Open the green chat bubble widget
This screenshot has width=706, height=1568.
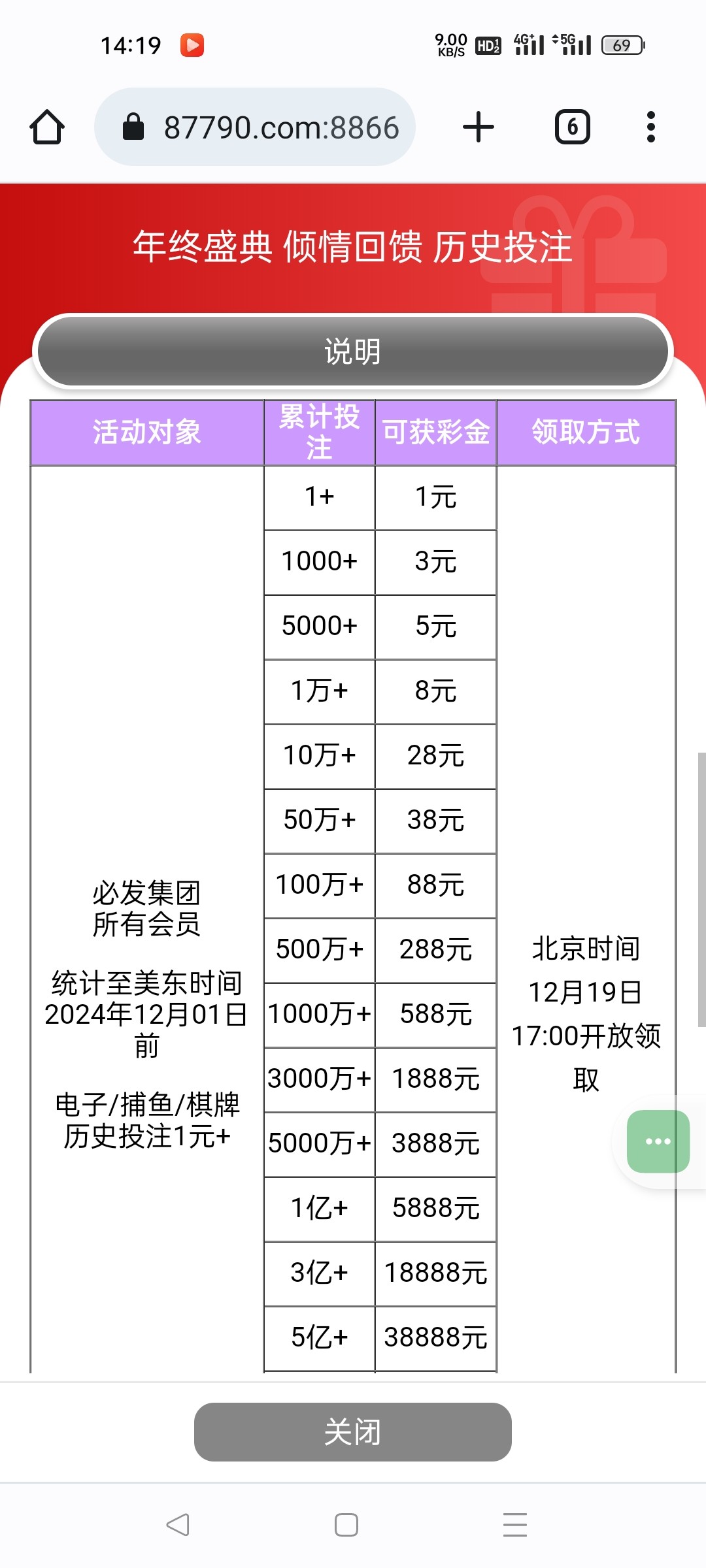658,1141
